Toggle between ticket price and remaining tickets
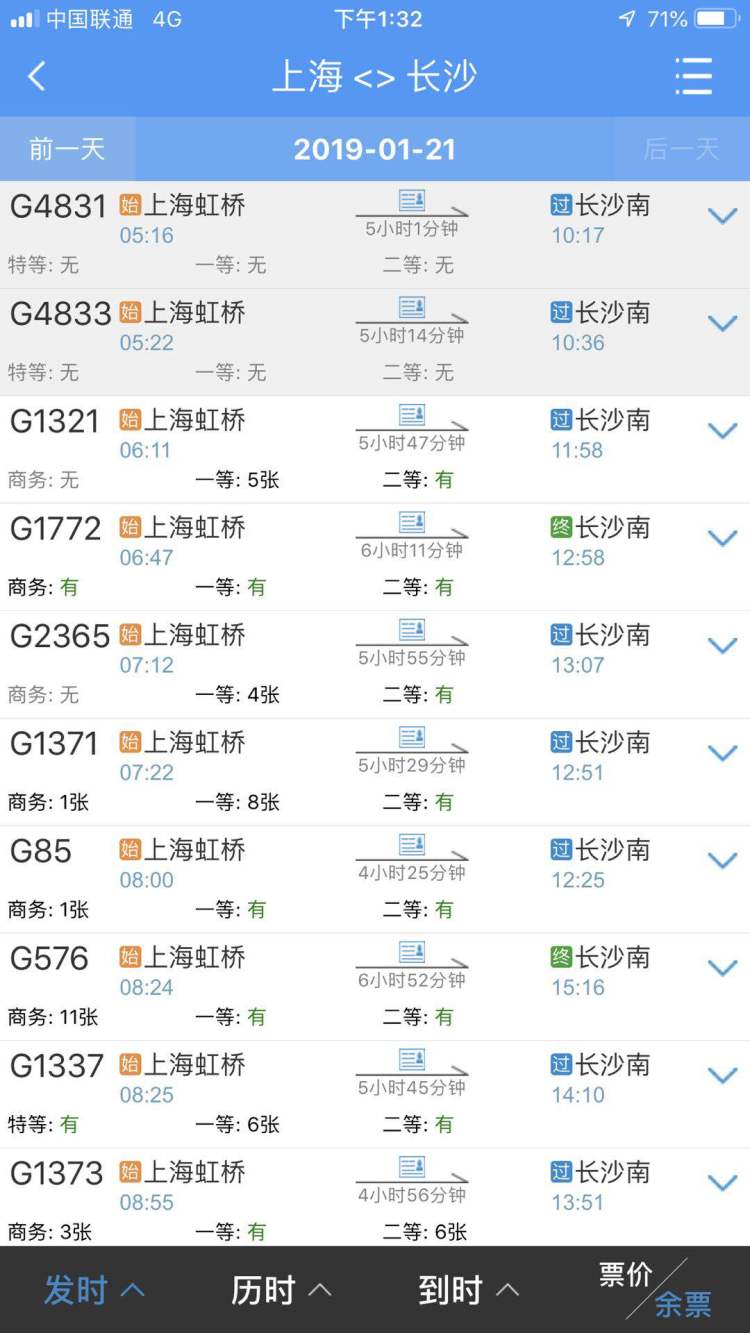Viewport: 750px width, 1333px height. click(x=655, y=1289)
